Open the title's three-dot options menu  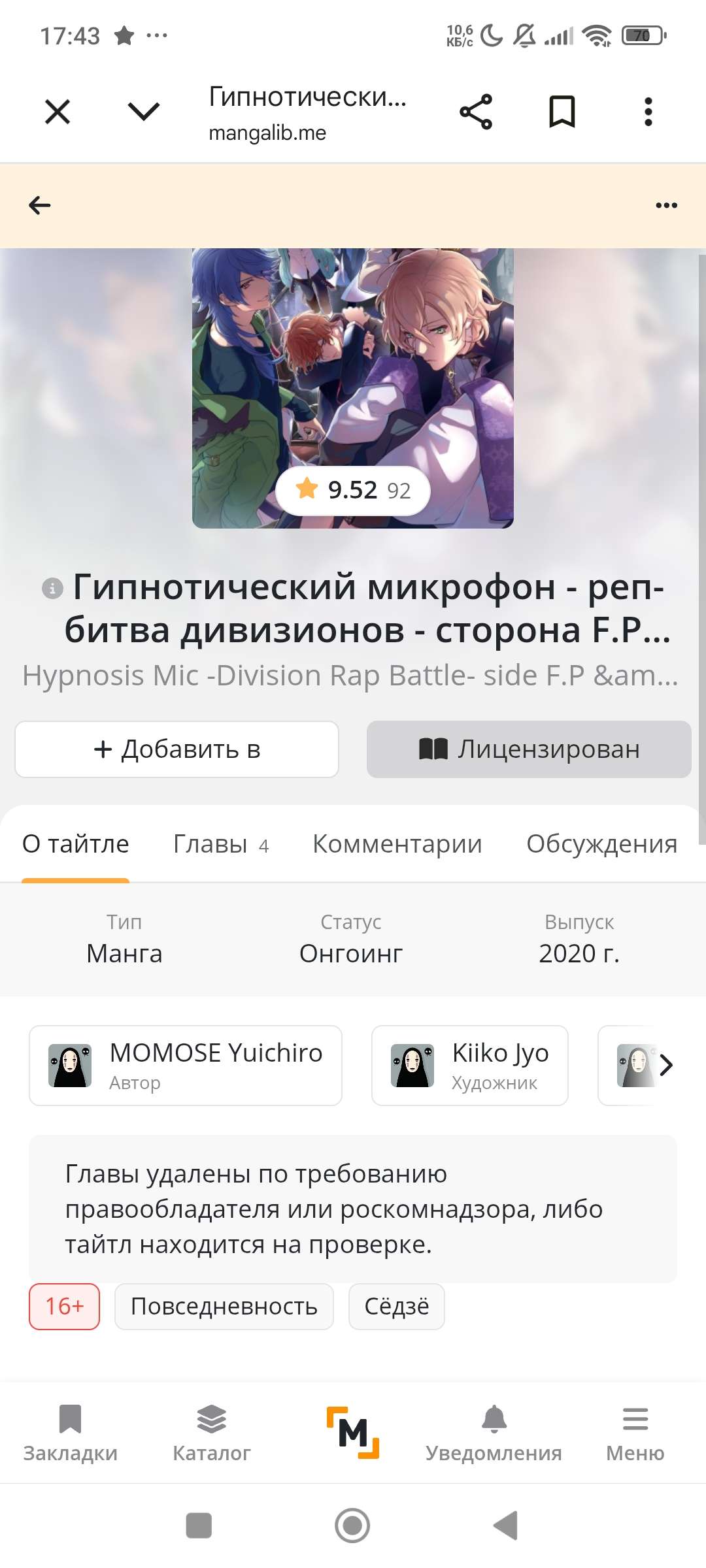(x=666, y=205)
